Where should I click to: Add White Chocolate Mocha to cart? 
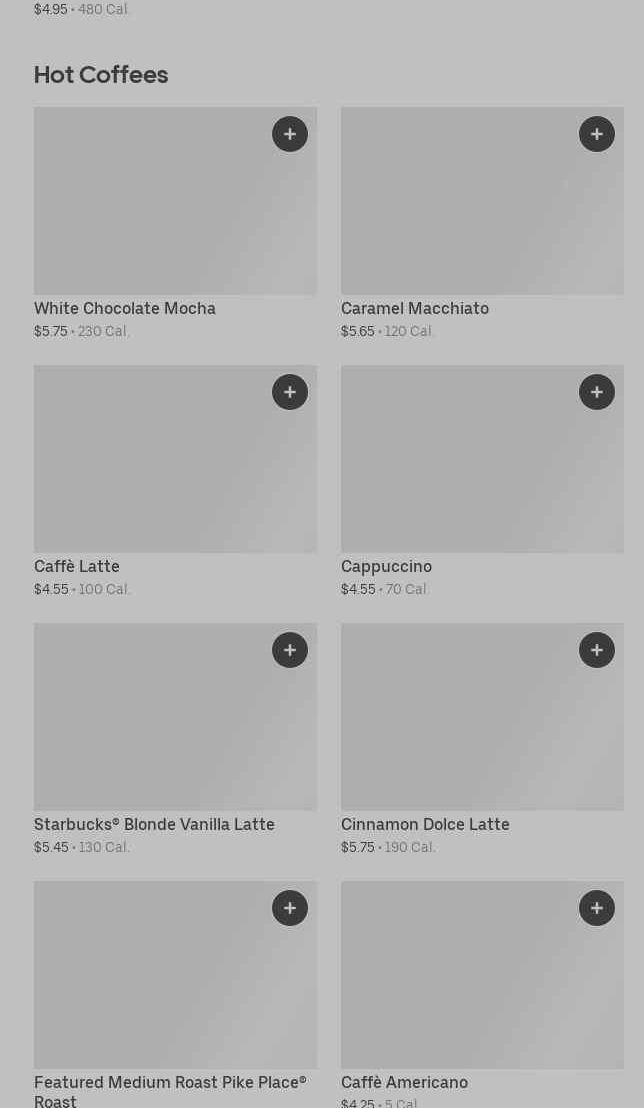point(290,134)
